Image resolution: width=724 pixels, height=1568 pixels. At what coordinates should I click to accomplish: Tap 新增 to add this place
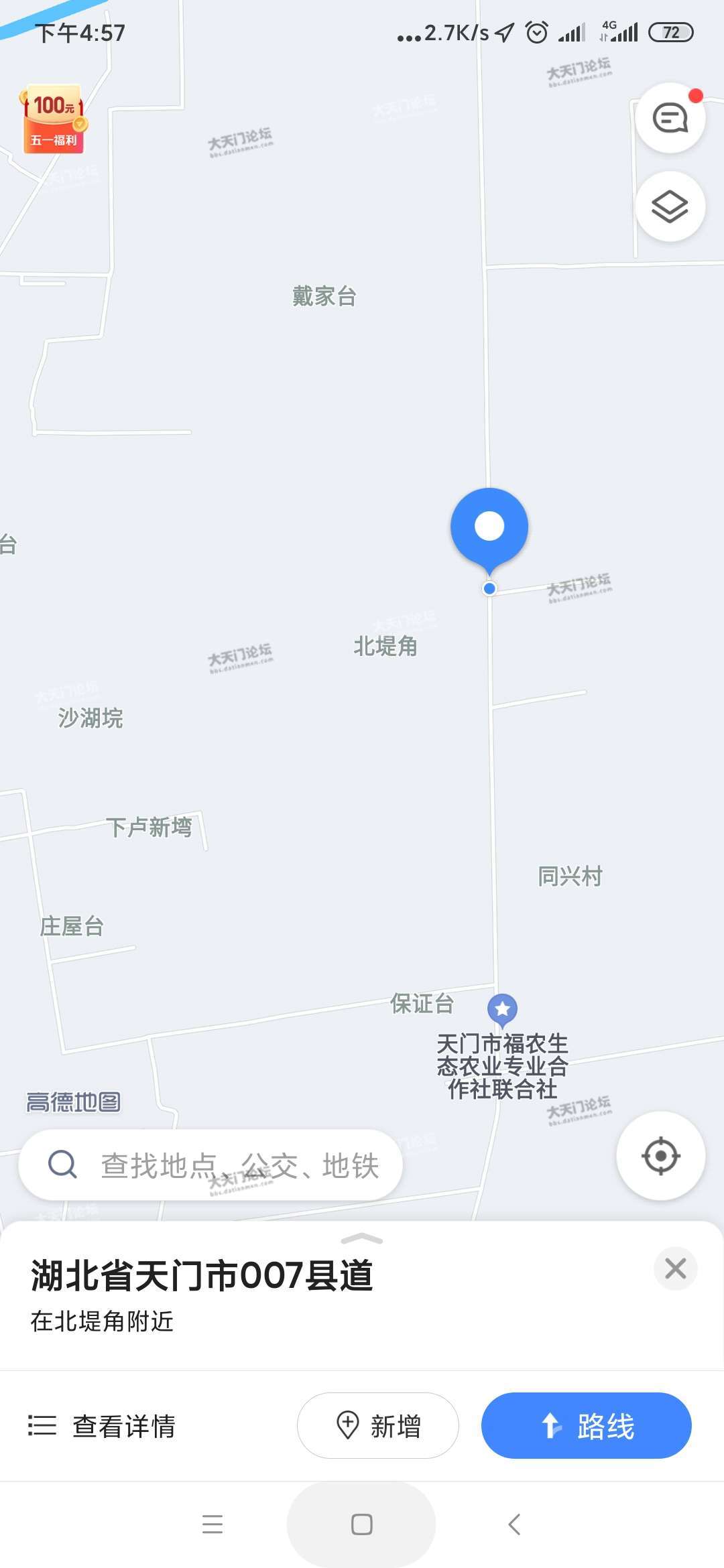pyautogui.click(x=378, y=1426)
